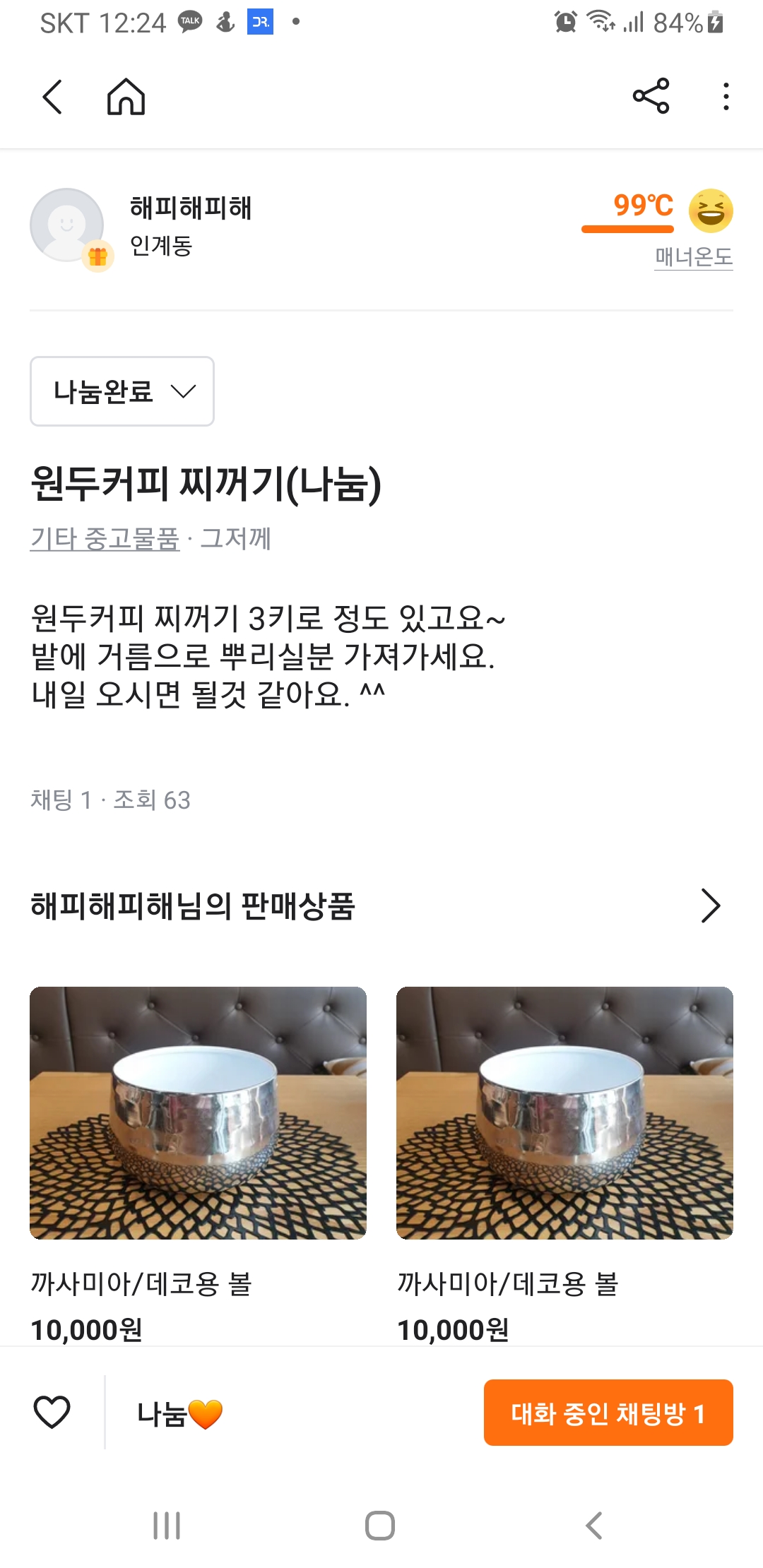Open the 기타 중고물품 category link

[x=105, y=539]
